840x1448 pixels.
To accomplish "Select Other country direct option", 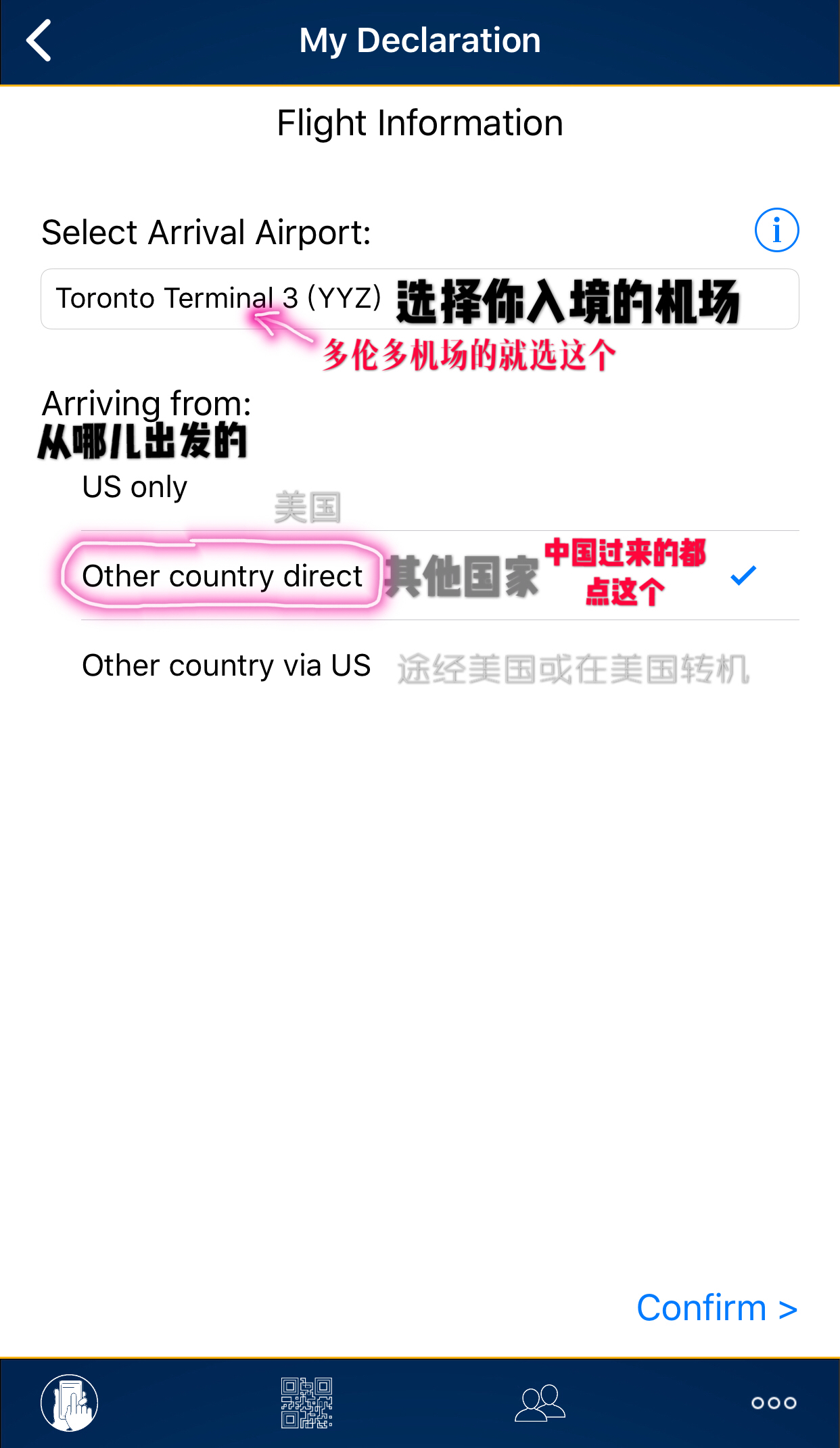I will 223,576.
